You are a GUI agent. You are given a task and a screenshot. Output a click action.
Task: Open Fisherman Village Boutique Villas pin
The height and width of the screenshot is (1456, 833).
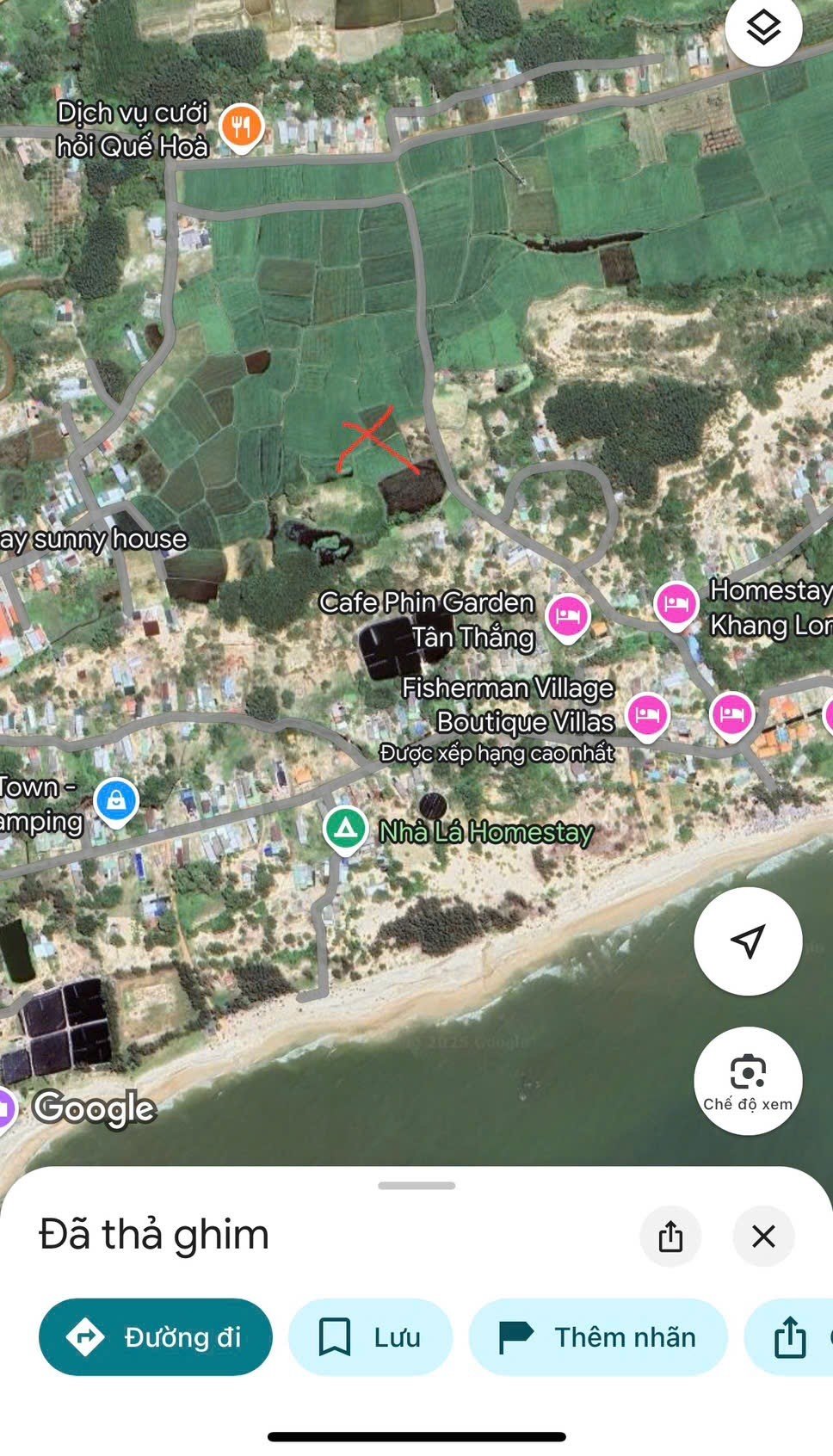click(647, 714)
